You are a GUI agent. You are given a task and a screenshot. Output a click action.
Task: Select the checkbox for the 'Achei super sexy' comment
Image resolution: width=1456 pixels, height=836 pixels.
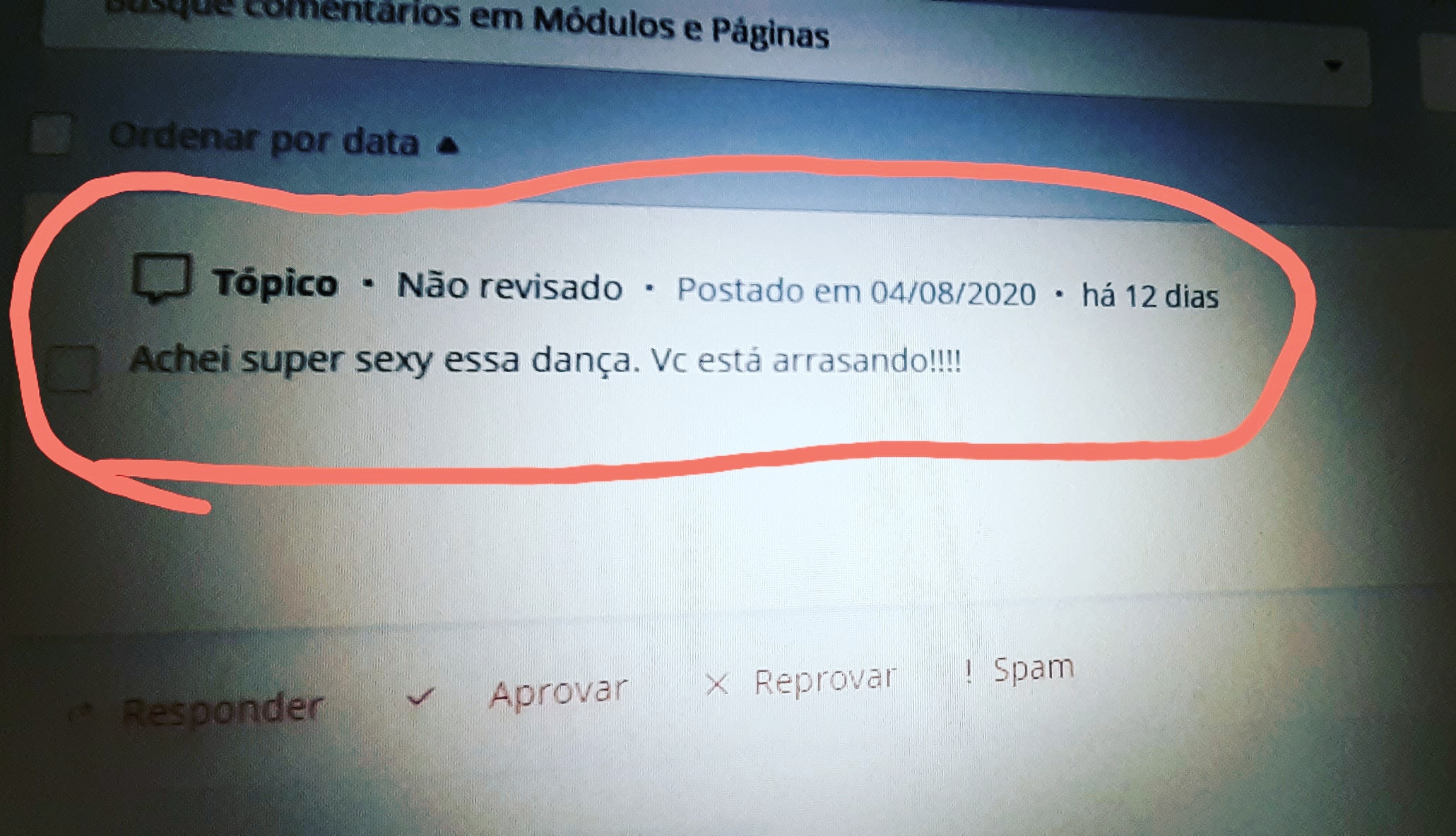tap(71, 368)
